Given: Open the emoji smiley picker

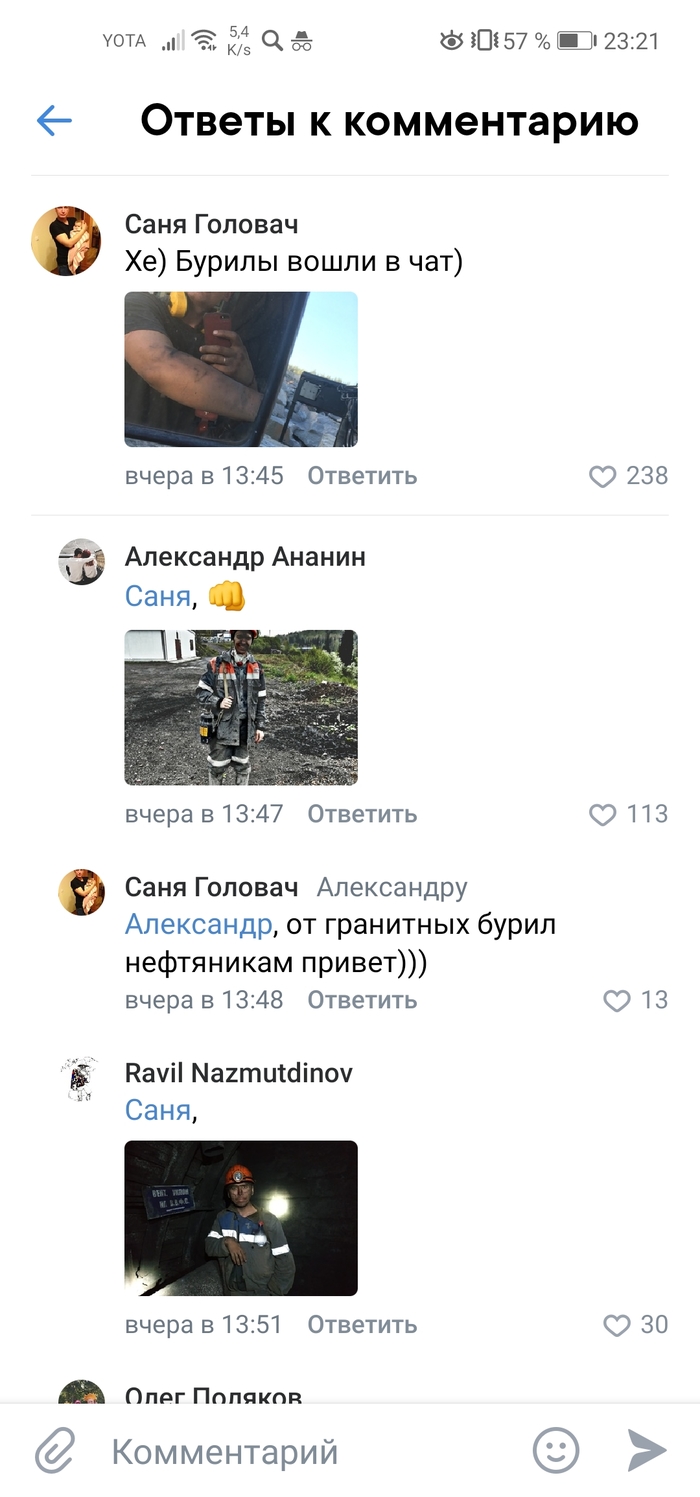Looking at the screenshot, I should point(556,1449).
